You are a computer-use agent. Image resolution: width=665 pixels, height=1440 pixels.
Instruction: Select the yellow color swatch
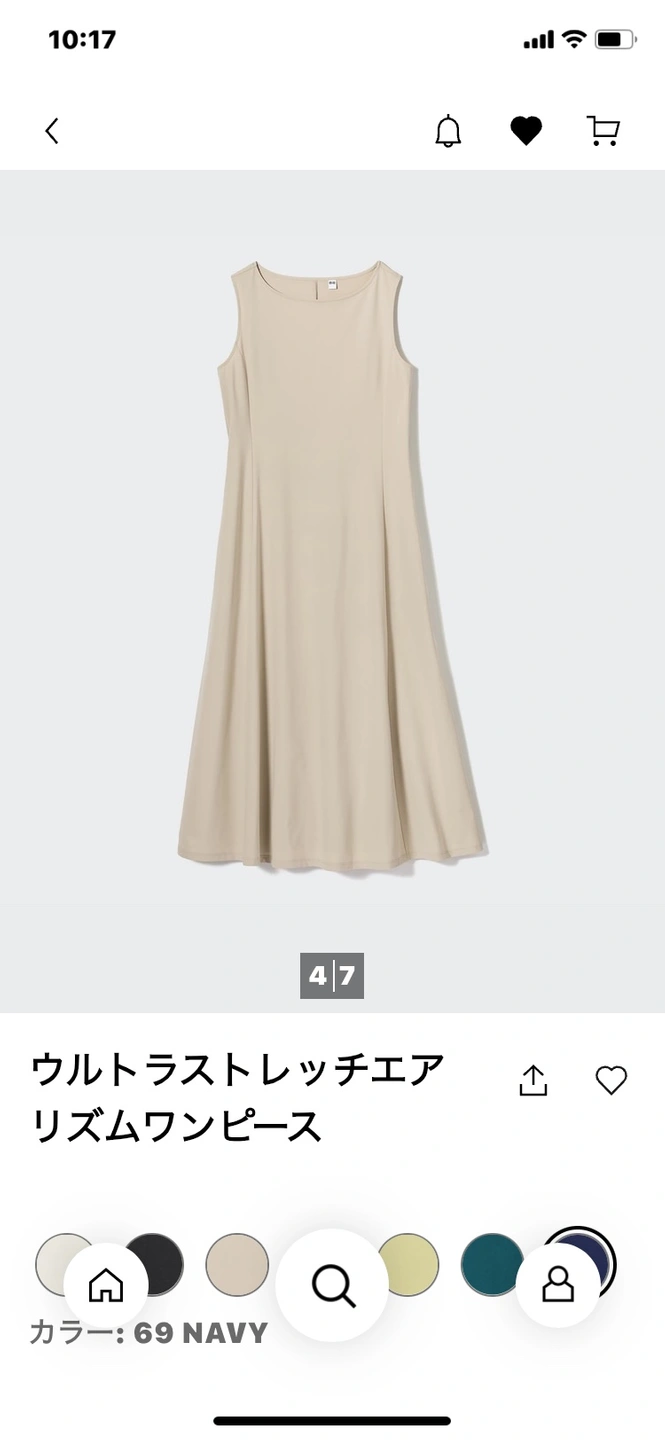(x=410, y=1264)
